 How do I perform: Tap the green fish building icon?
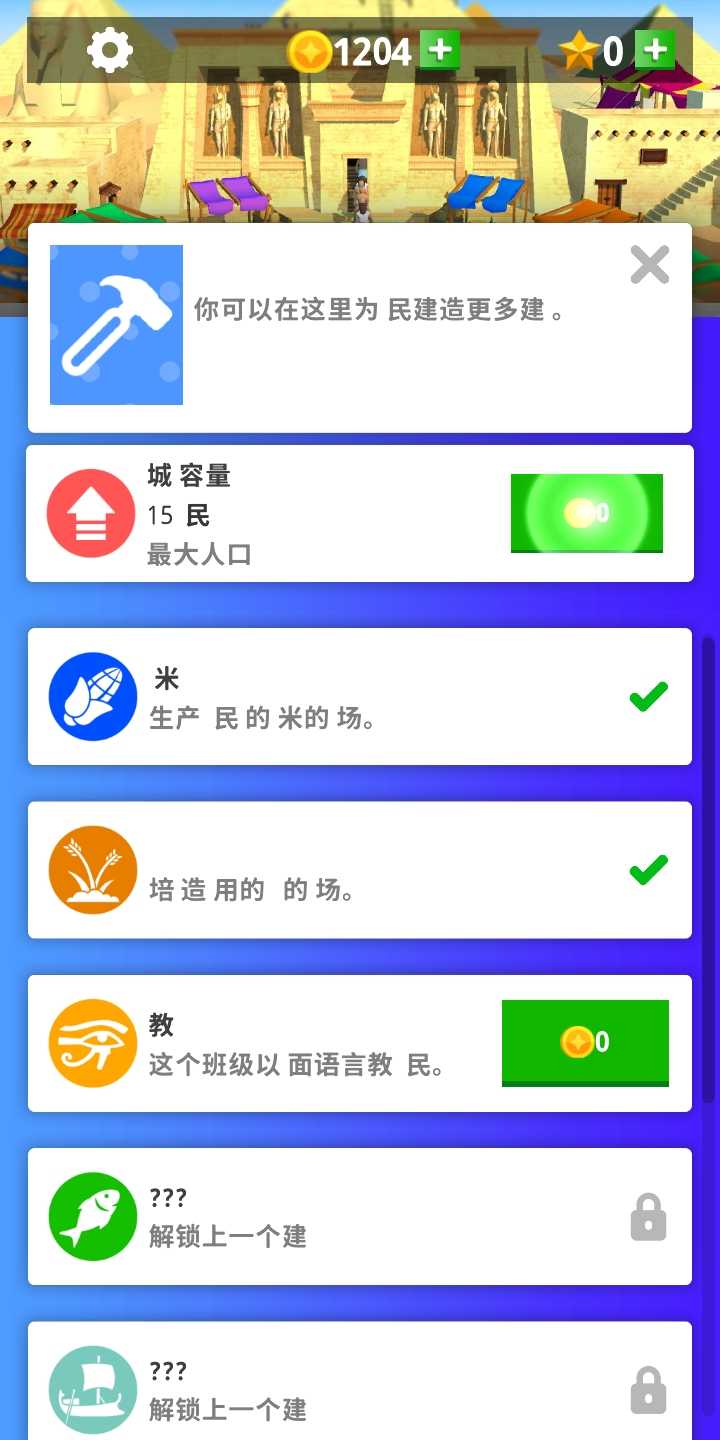tap(91, 1215)
